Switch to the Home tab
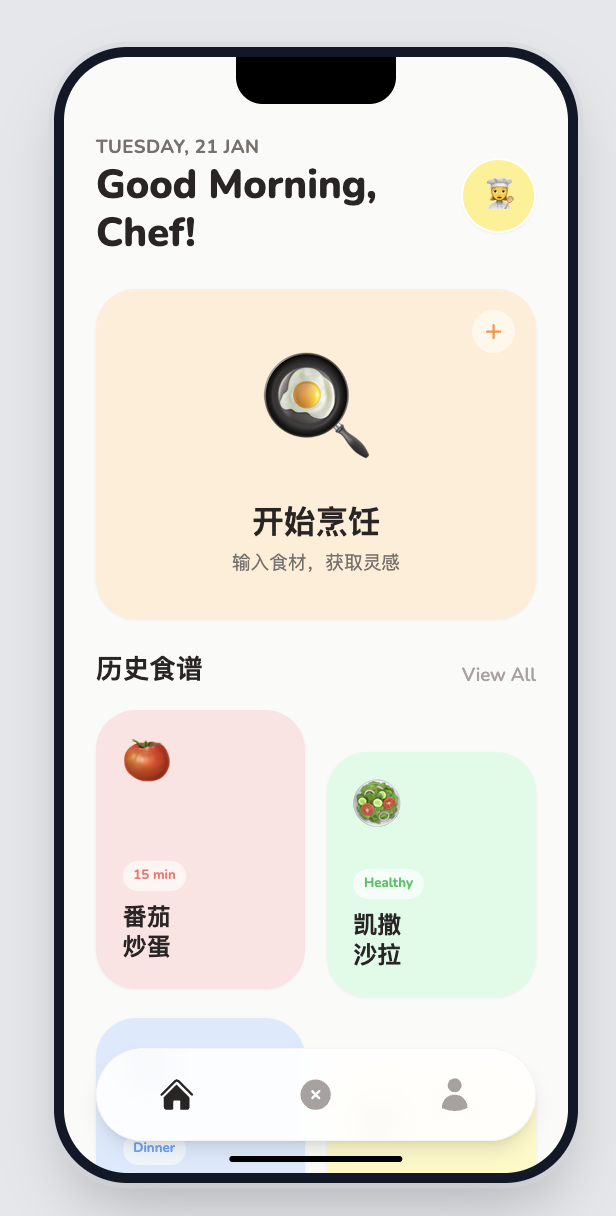This screenshot has width=616, height=1216. click(177, 1095)
